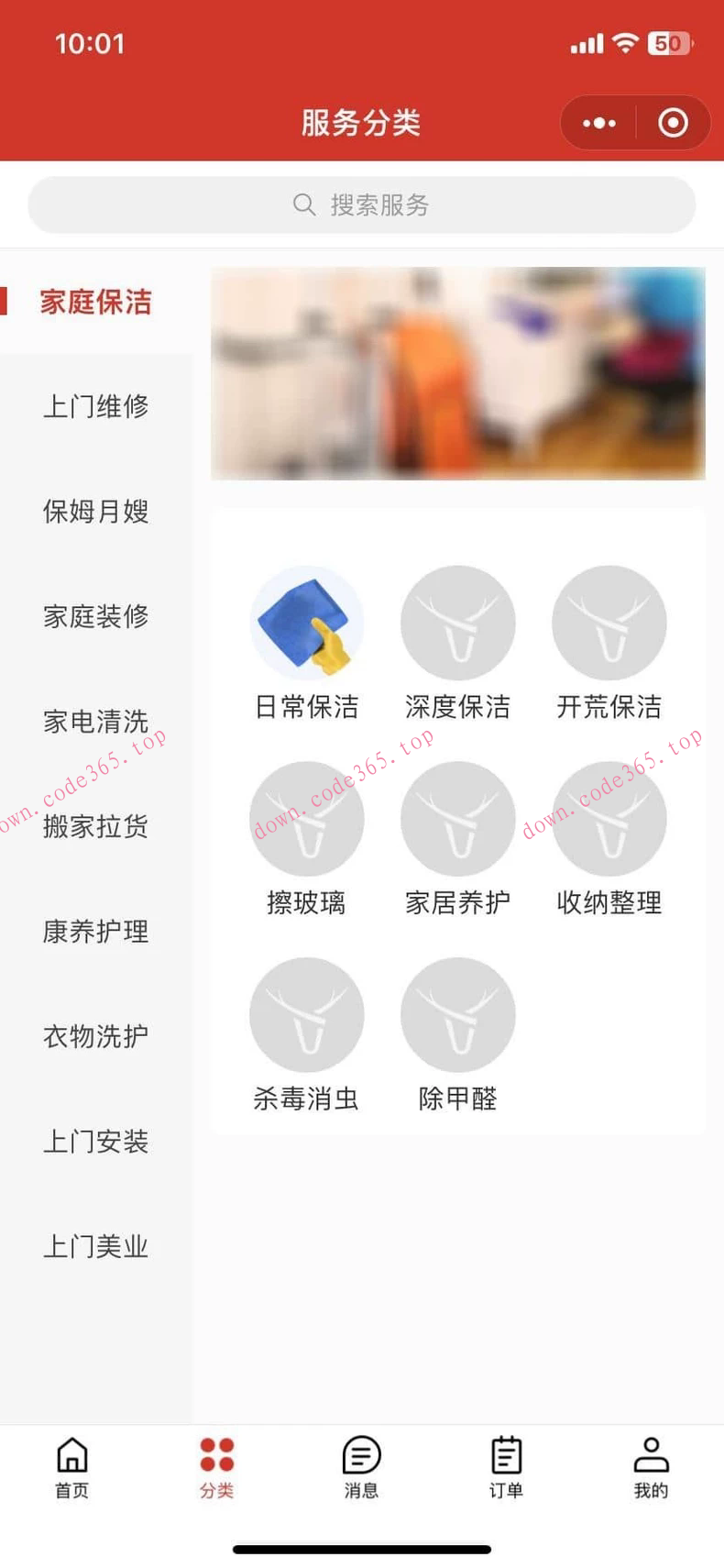Open the 开荒保洁 service icon
The image size is (724, 1568).
(x=609, y=622)
